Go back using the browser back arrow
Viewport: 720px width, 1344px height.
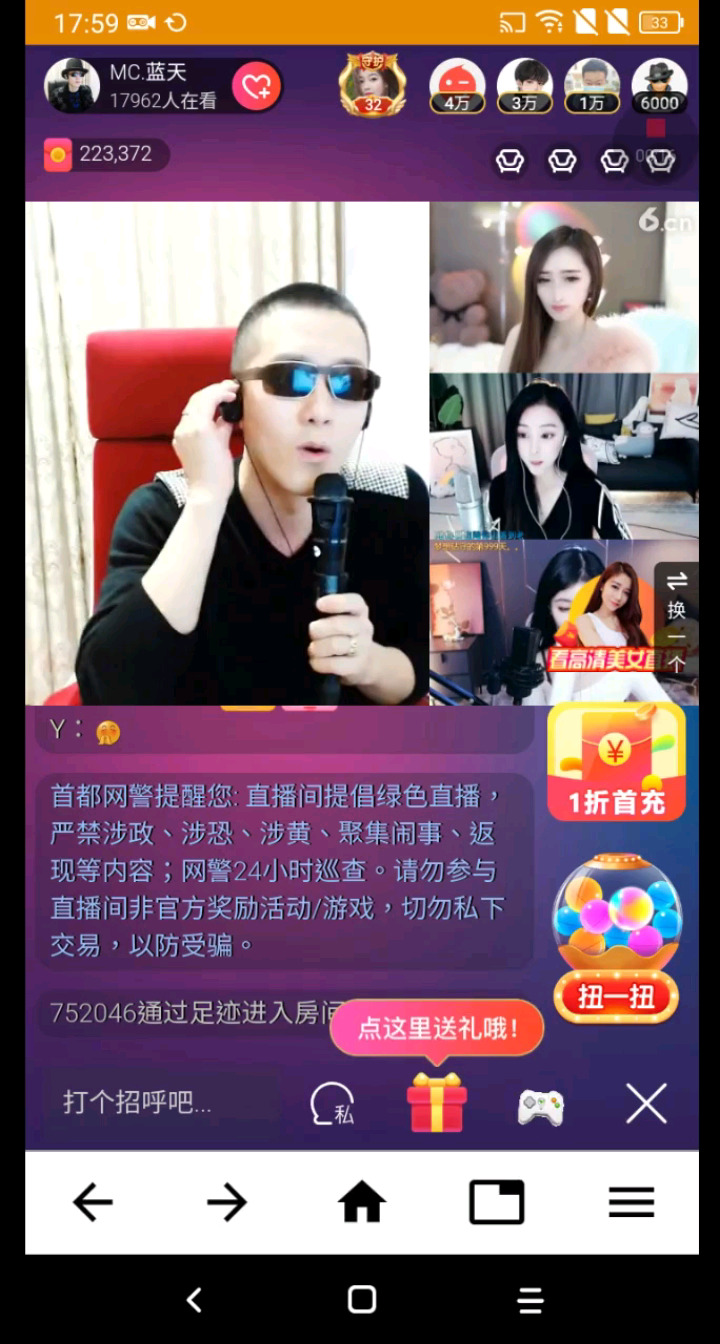[x=92, y=1202]
